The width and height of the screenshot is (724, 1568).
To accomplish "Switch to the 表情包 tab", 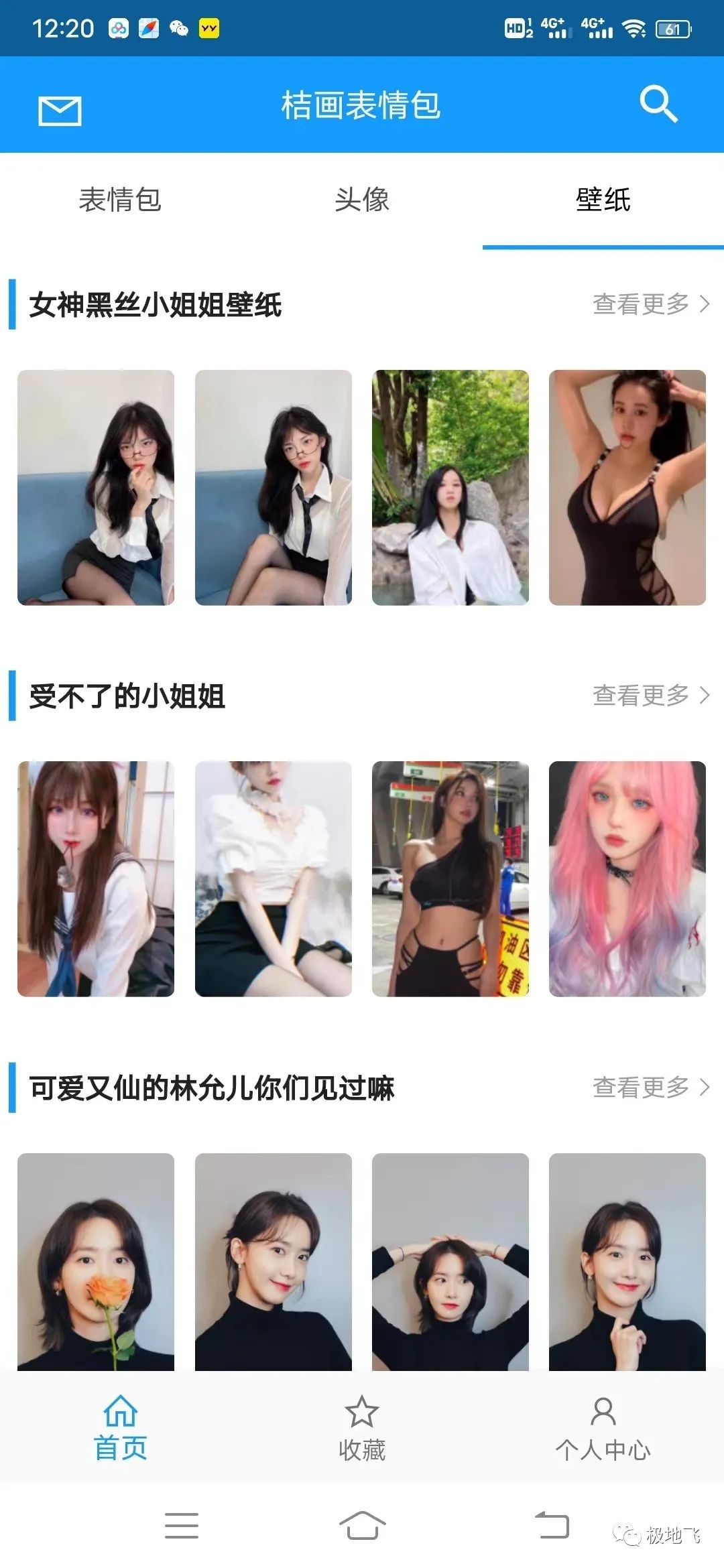I will click(121, 200).
